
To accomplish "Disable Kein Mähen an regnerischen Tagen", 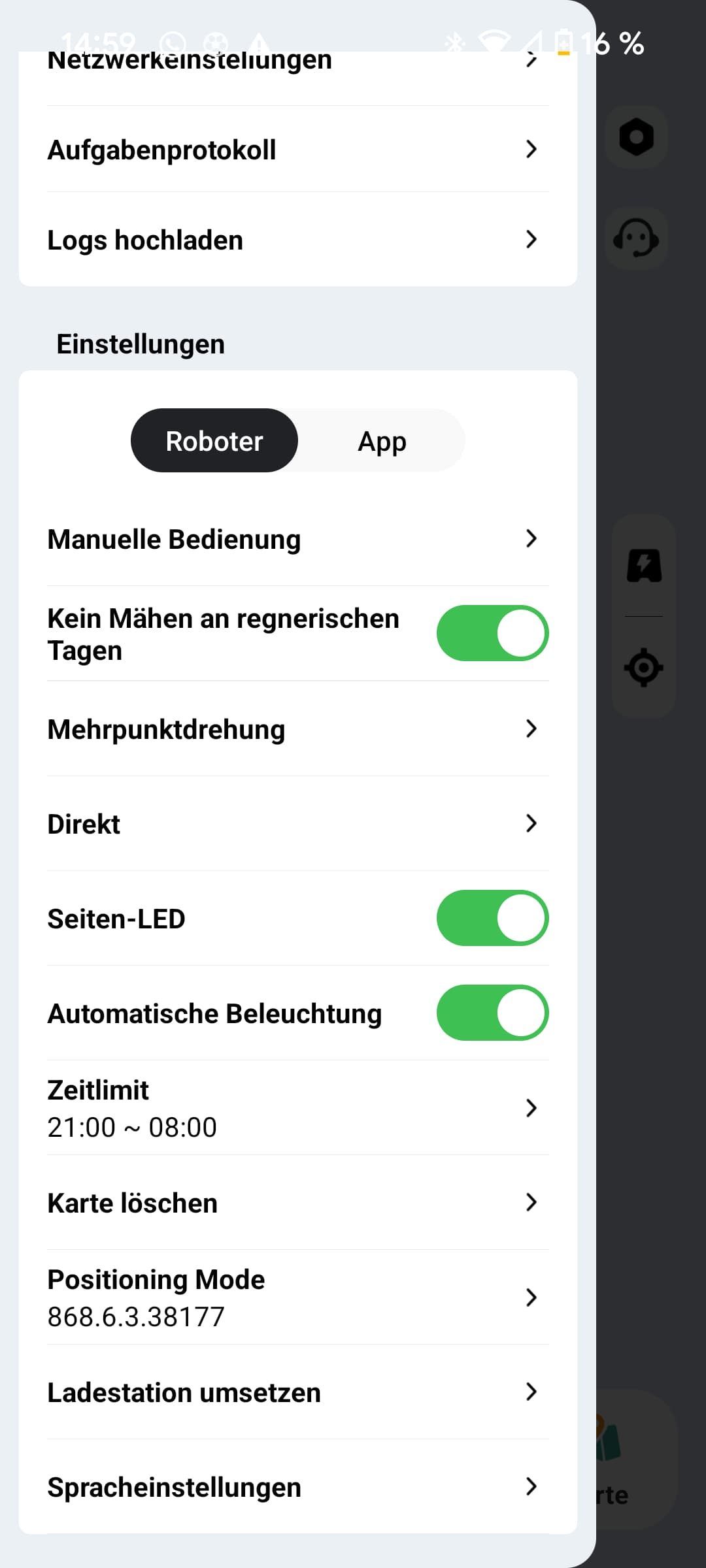I will tap(492, 633).
